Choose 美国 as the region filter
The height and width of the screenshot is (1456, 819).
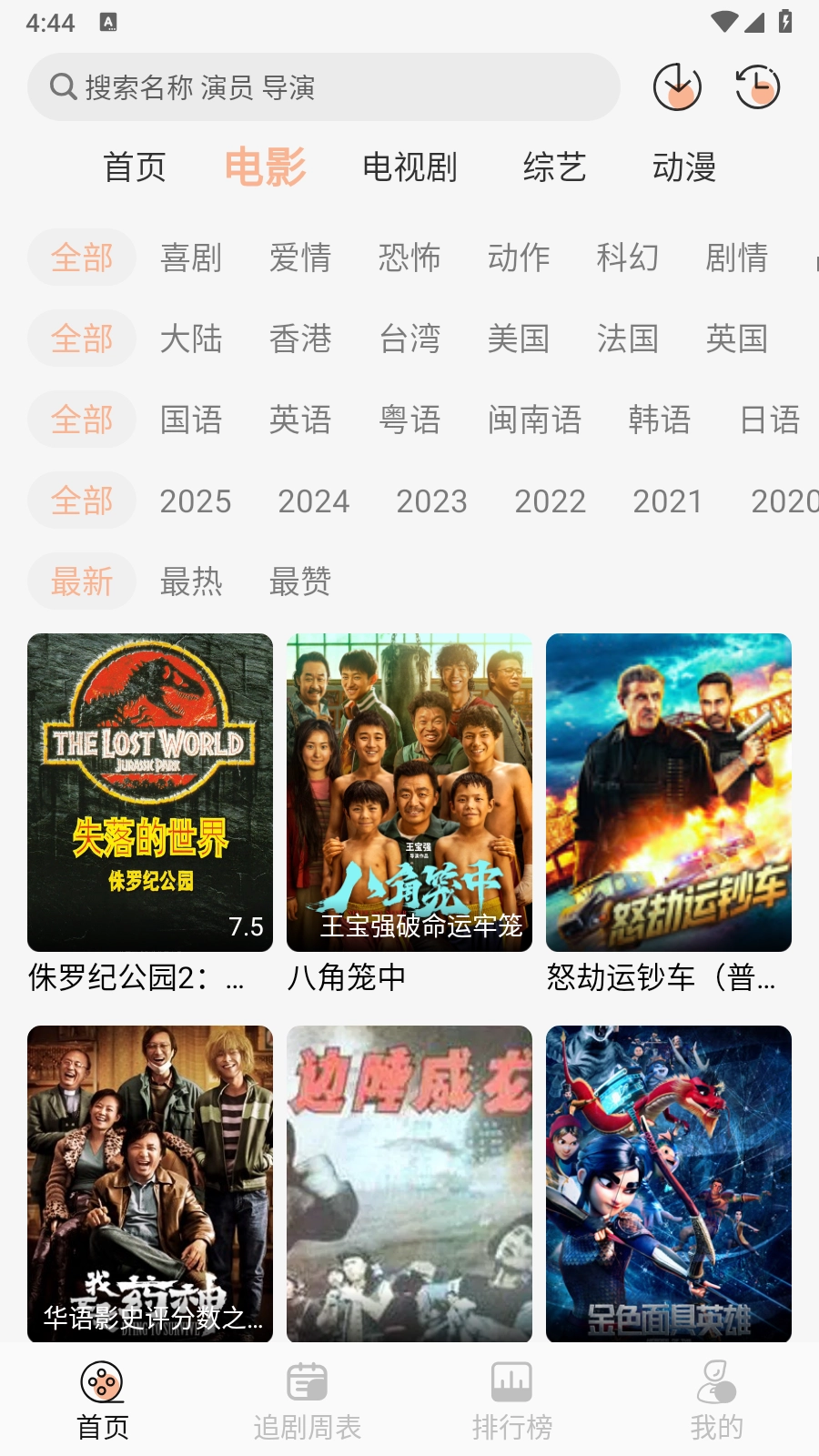[519, 339]
